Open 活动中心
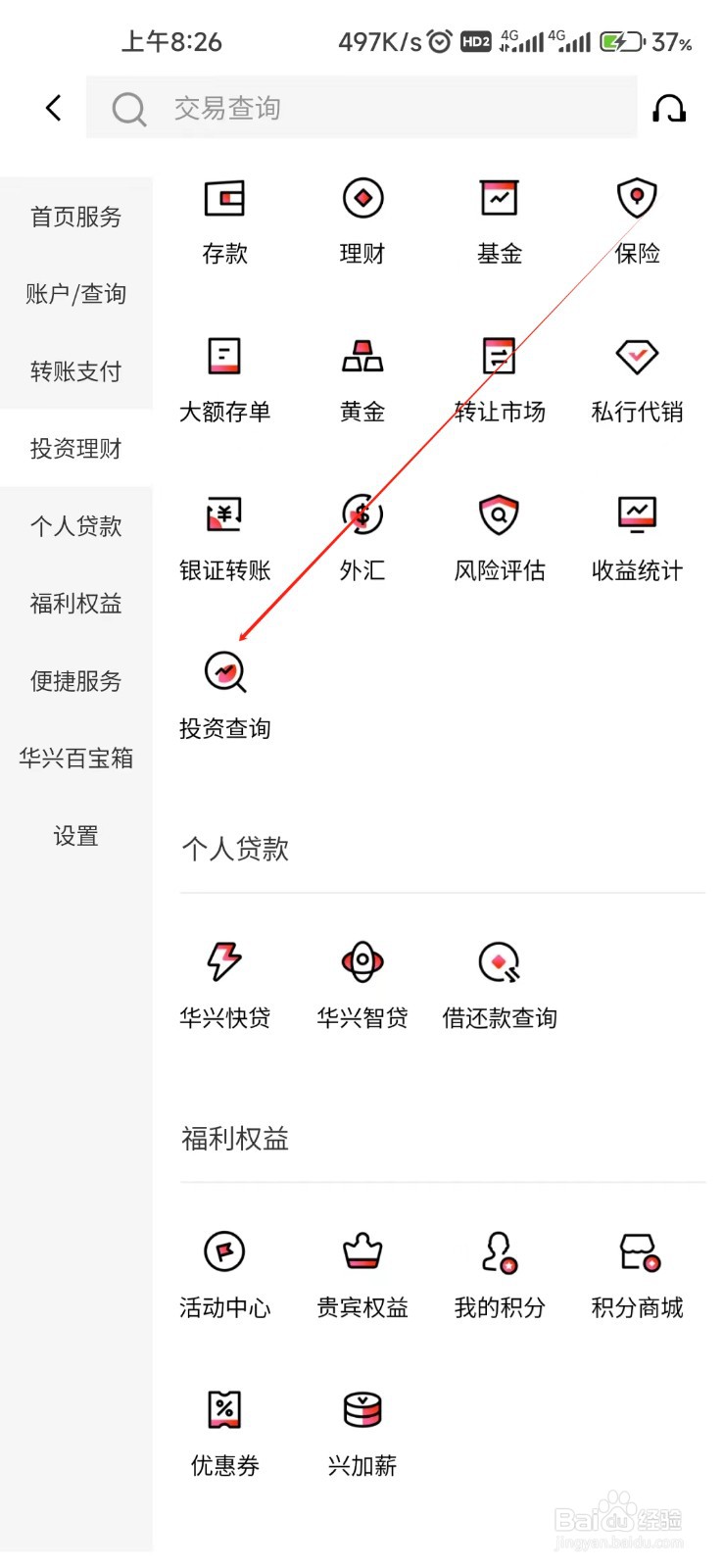Screen dimensions: 723x1568 [x=225, y=1275]
